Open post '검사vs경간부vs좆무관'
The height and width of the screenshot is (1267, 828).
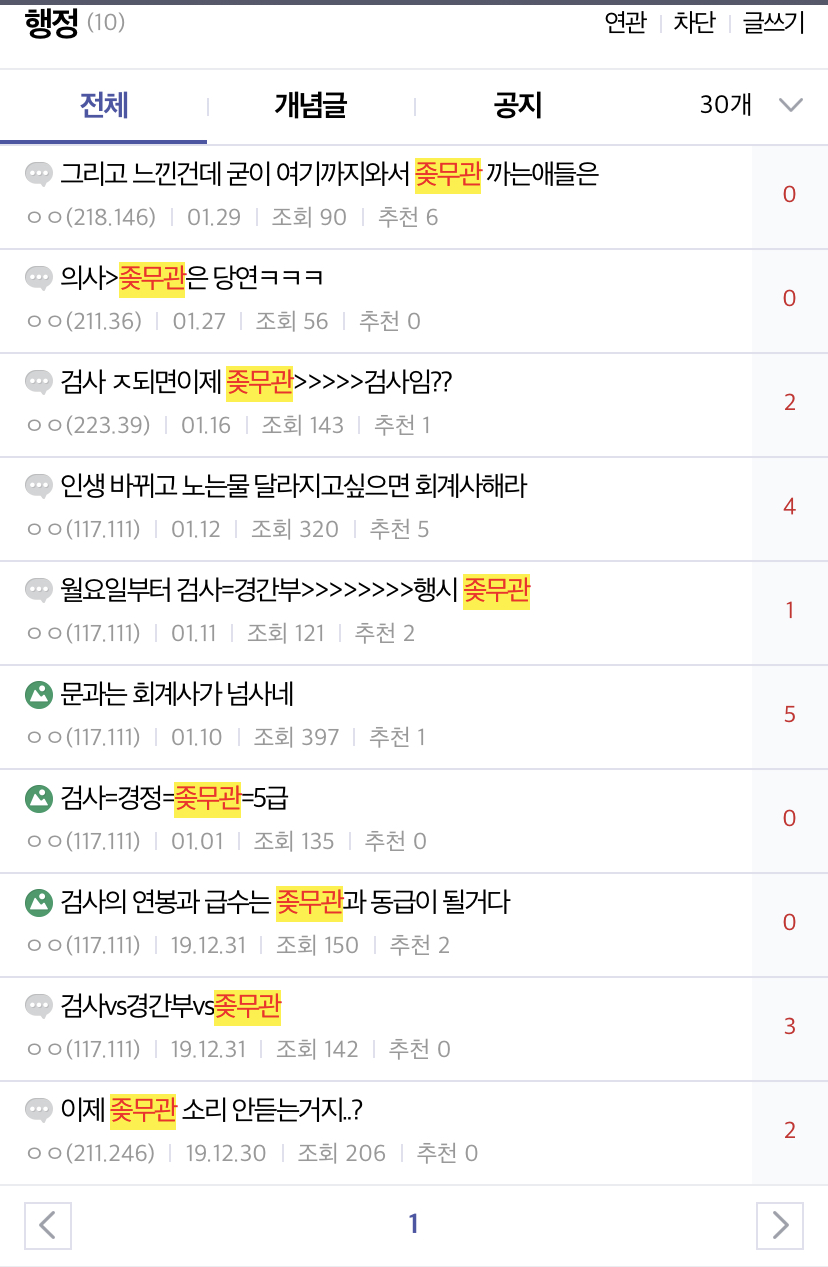point(171,1007)
